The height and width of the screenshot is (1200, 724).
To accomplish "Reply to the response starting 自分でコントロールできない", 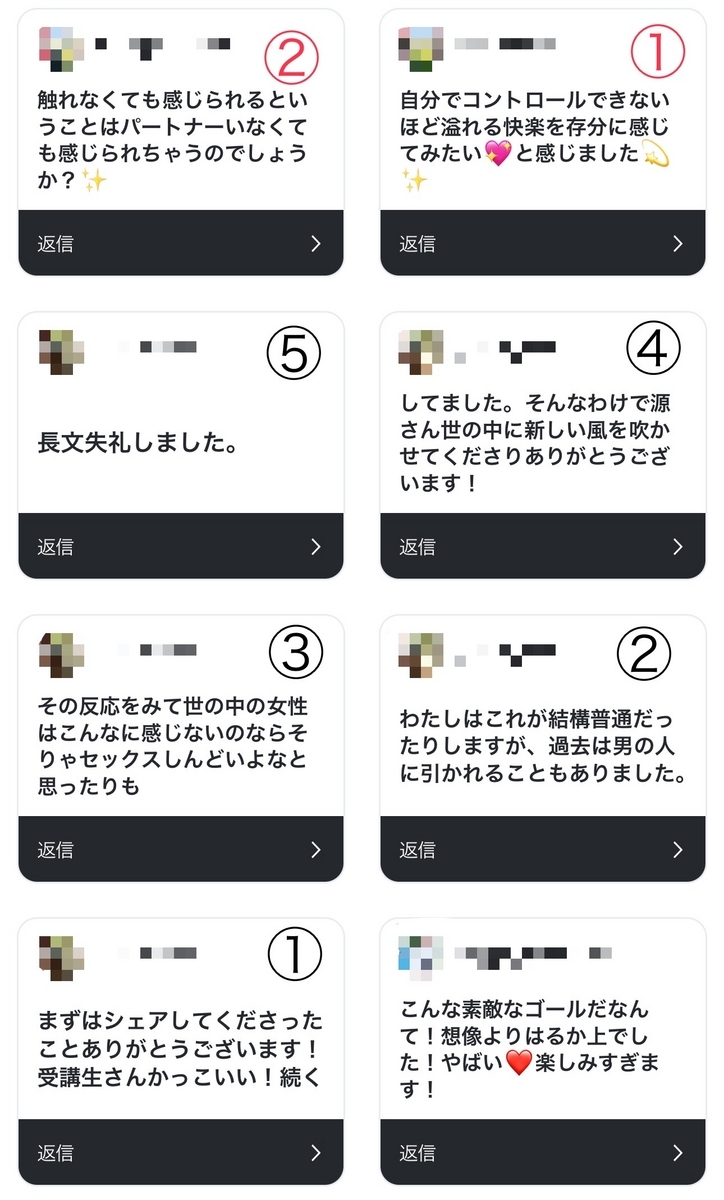I will [543, 243].
